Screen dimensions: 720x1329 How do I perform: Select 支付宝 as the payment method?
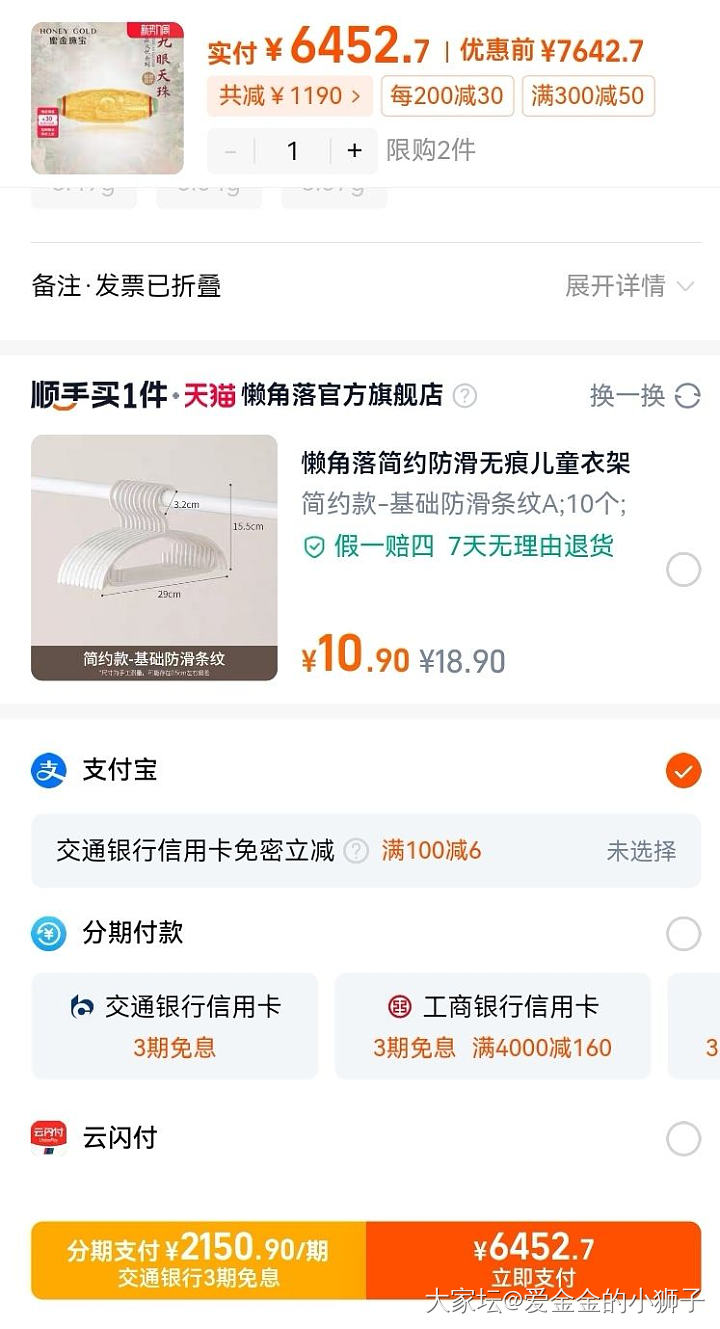click(x=683, y=771)
